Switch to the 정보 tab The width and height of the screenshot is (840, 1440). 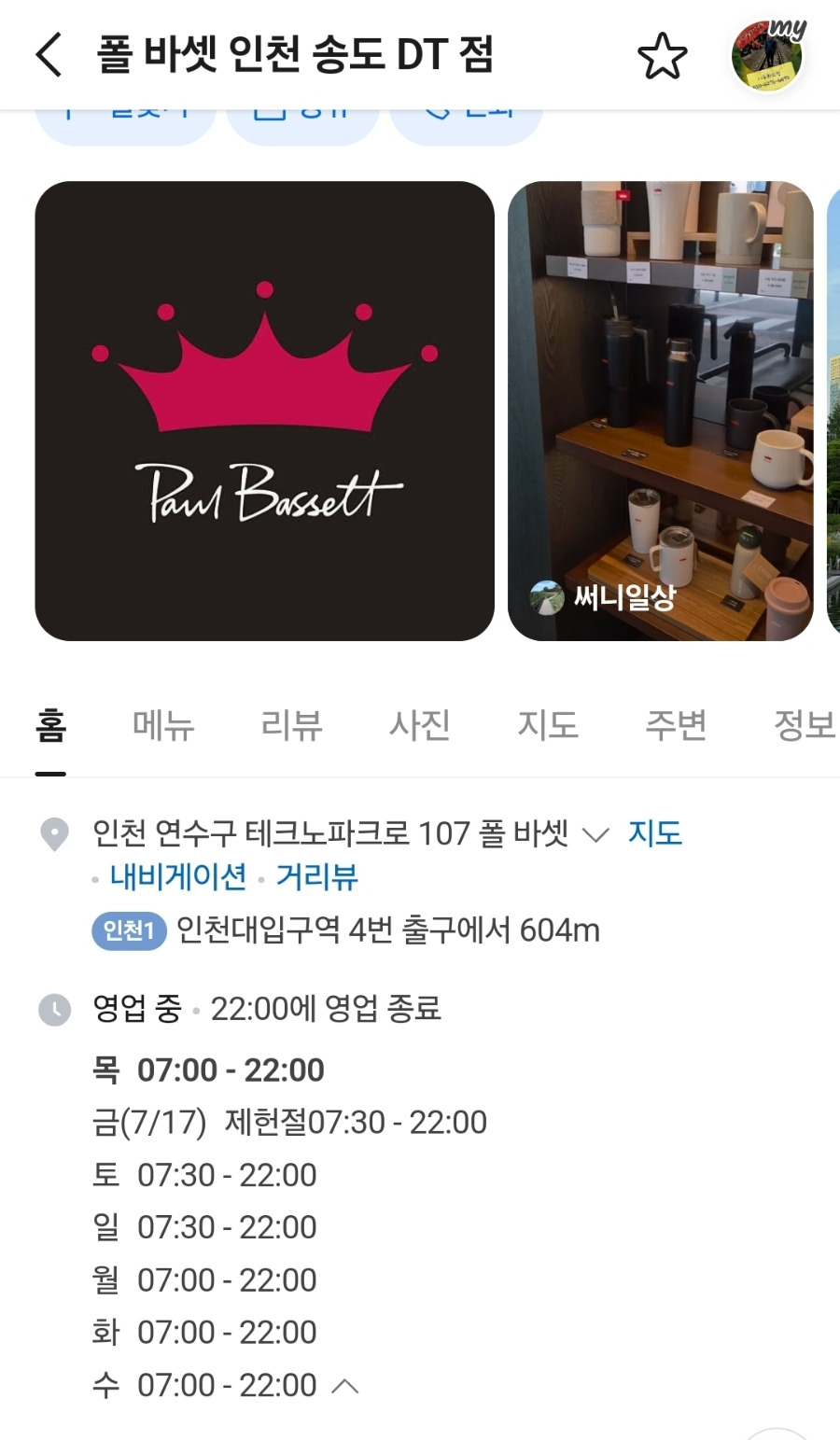point(805,725)
